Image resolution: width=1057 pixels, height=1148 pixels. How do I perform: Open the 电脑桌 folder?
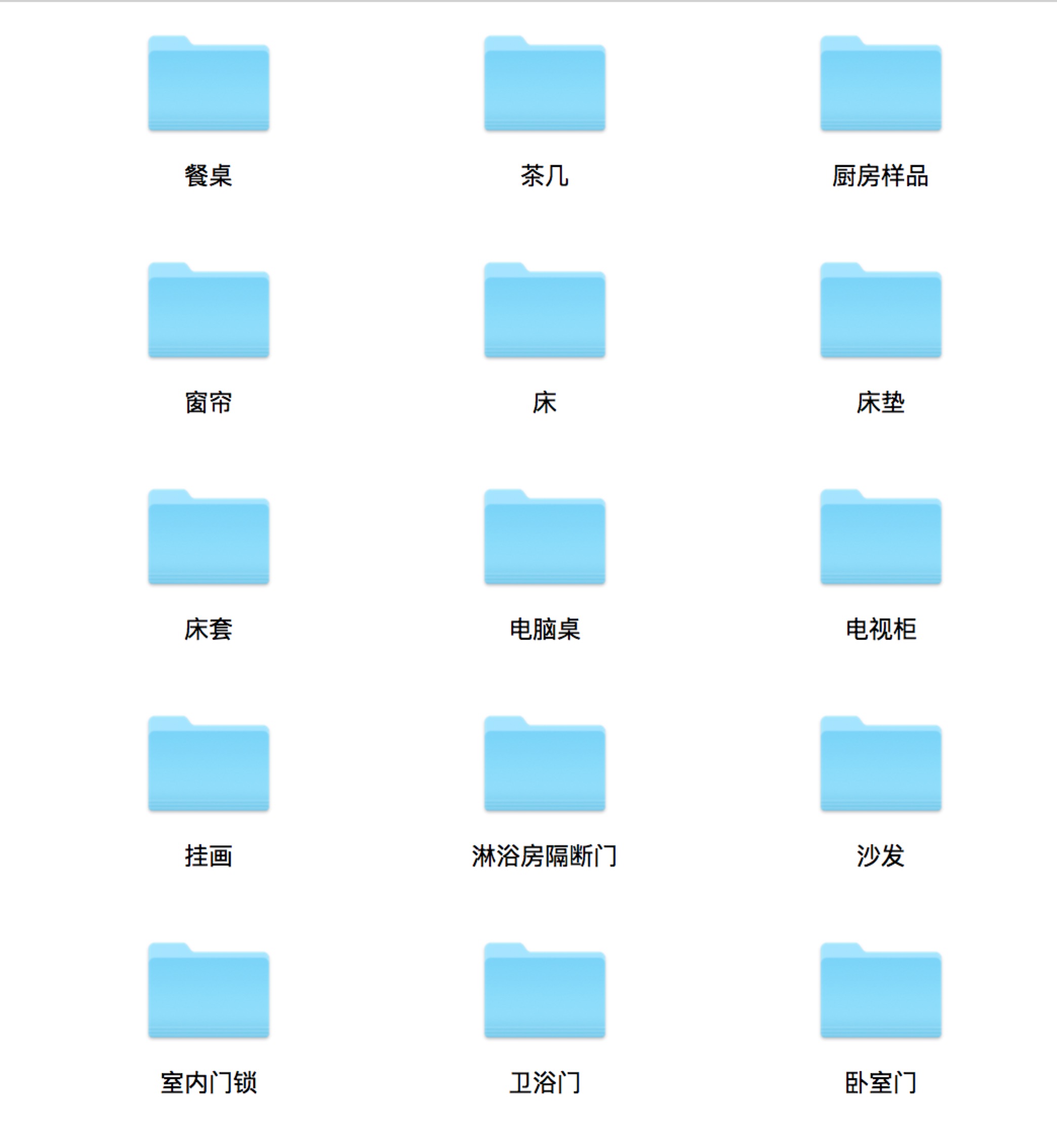tap(545, 538)
